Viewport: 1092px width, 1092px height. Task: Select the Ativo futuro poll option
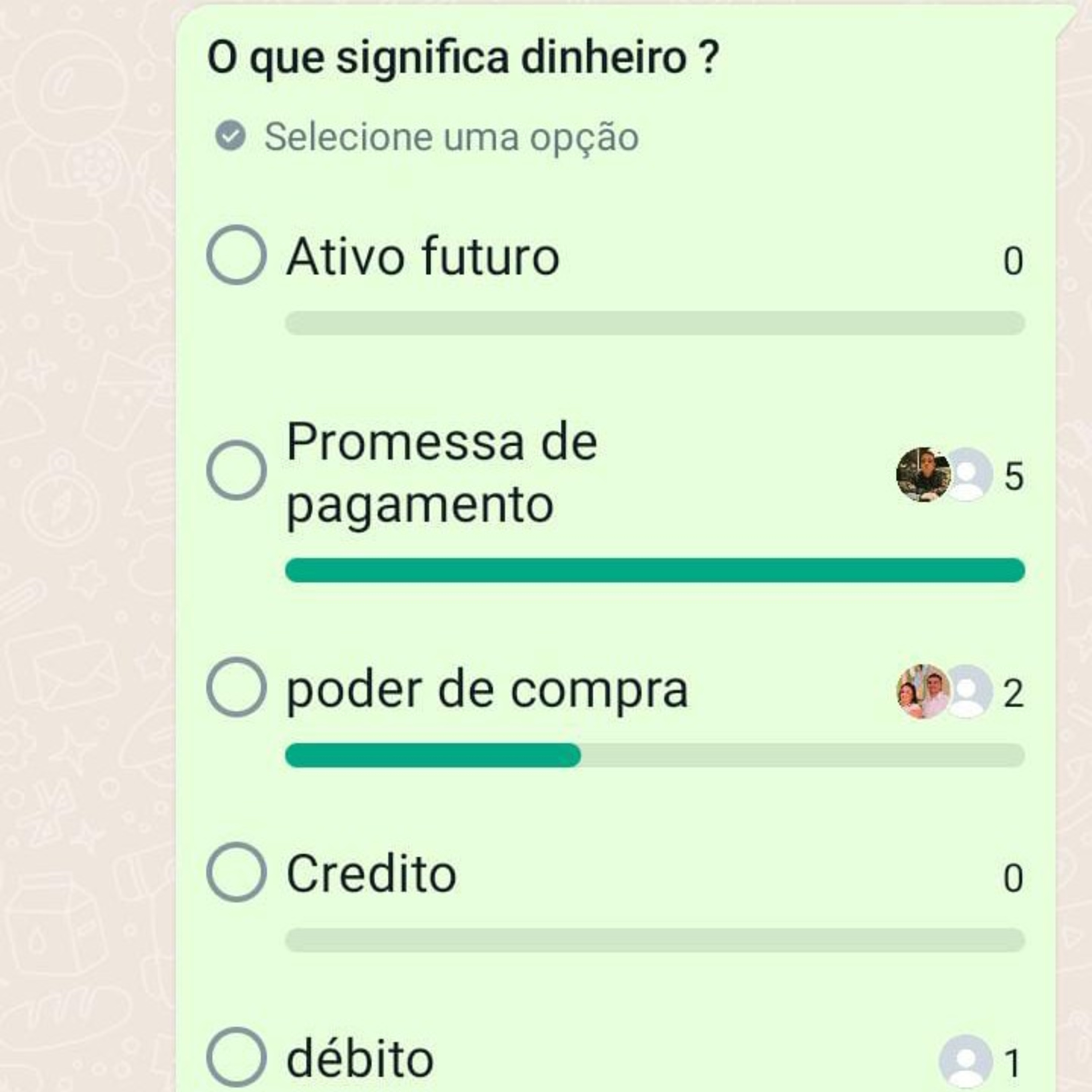coord(236,254)
